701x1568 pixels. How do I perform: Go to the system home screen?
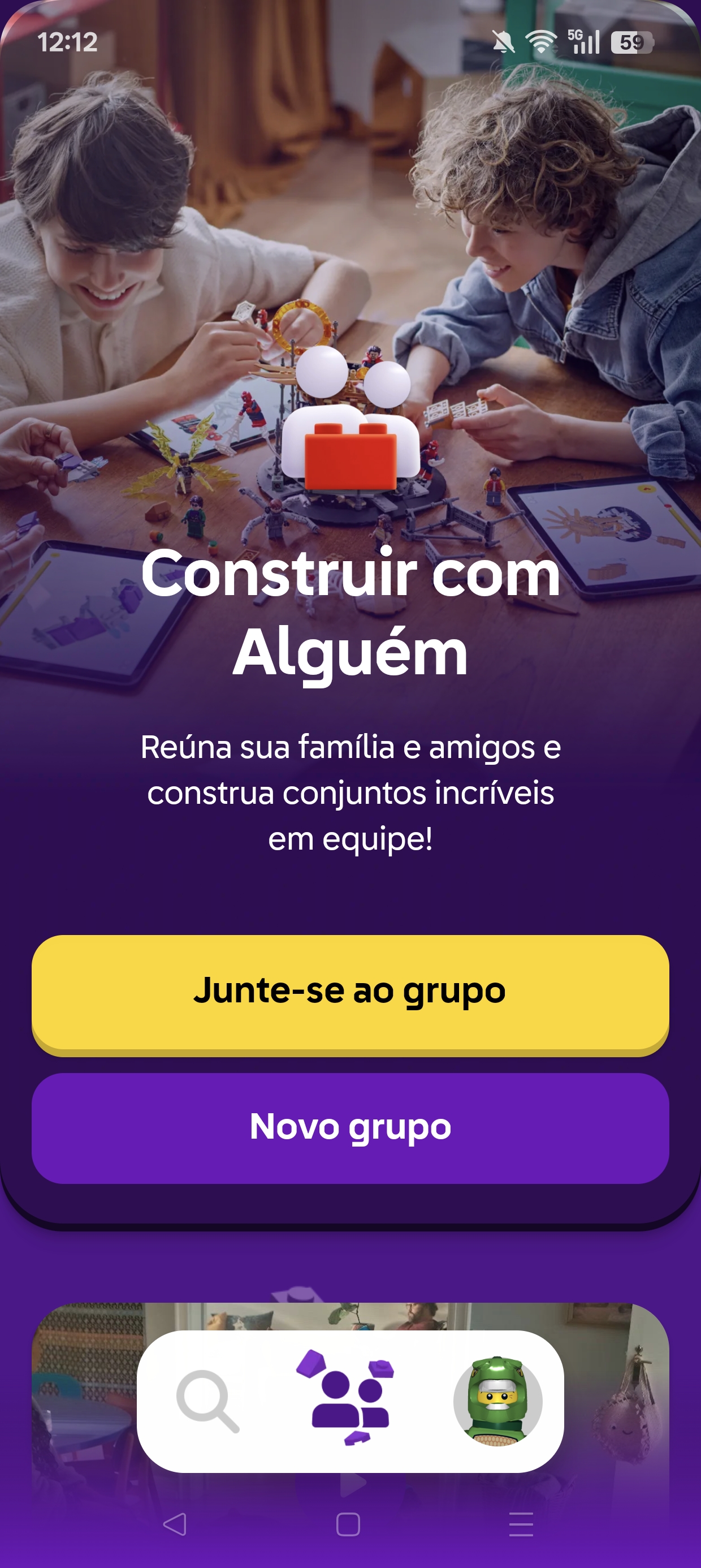tap(348, 1524)
